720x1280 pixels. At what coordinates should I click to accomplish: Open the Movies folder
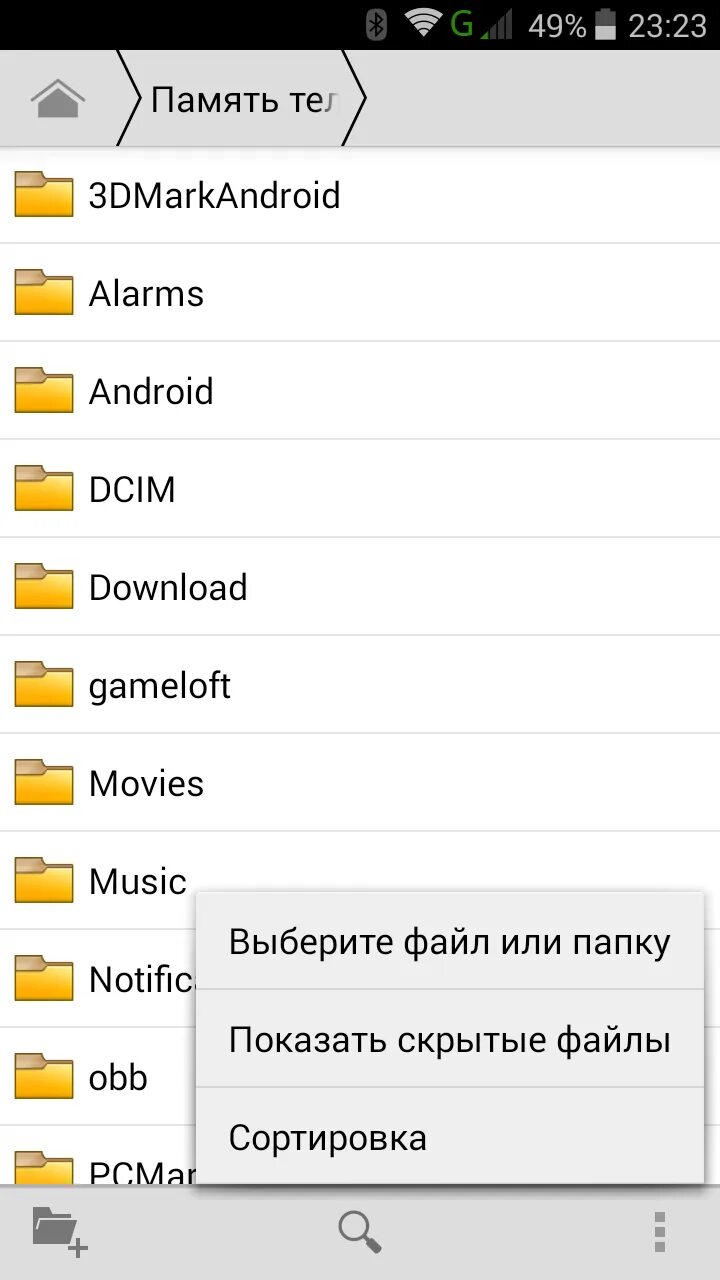[x=146, y=783]
